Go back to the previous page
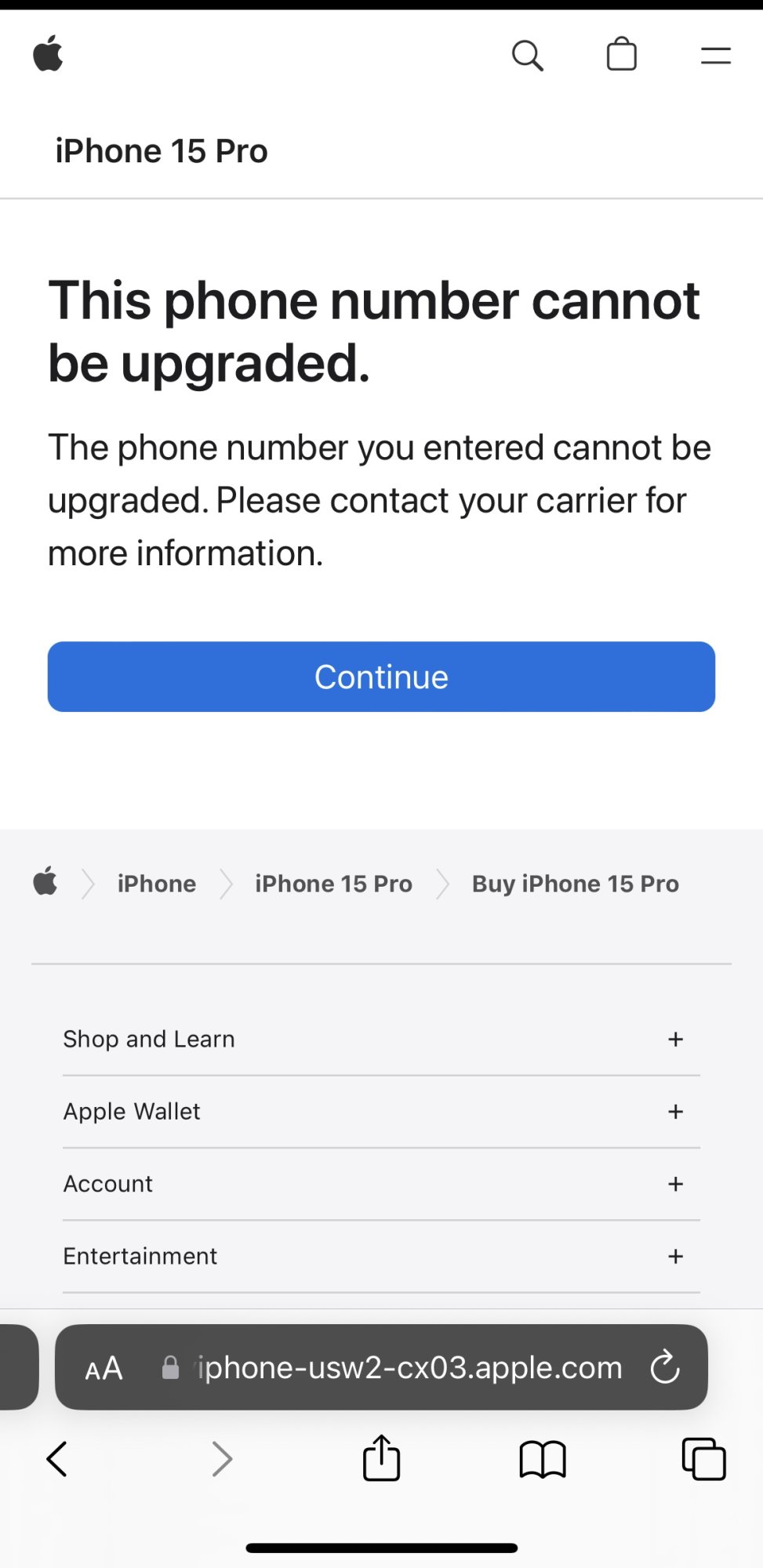The width and height of the screenshot is (763, 1568). pos(57,1459)
